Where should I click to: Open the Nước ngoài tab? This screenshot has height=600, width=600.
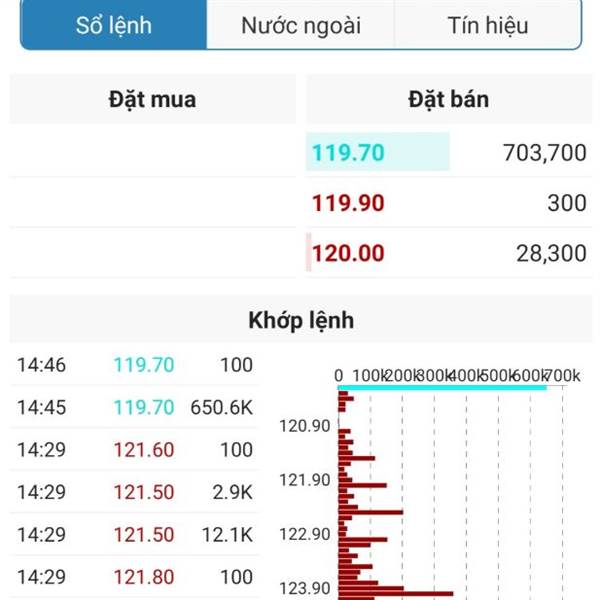click(x=301, y=26)
